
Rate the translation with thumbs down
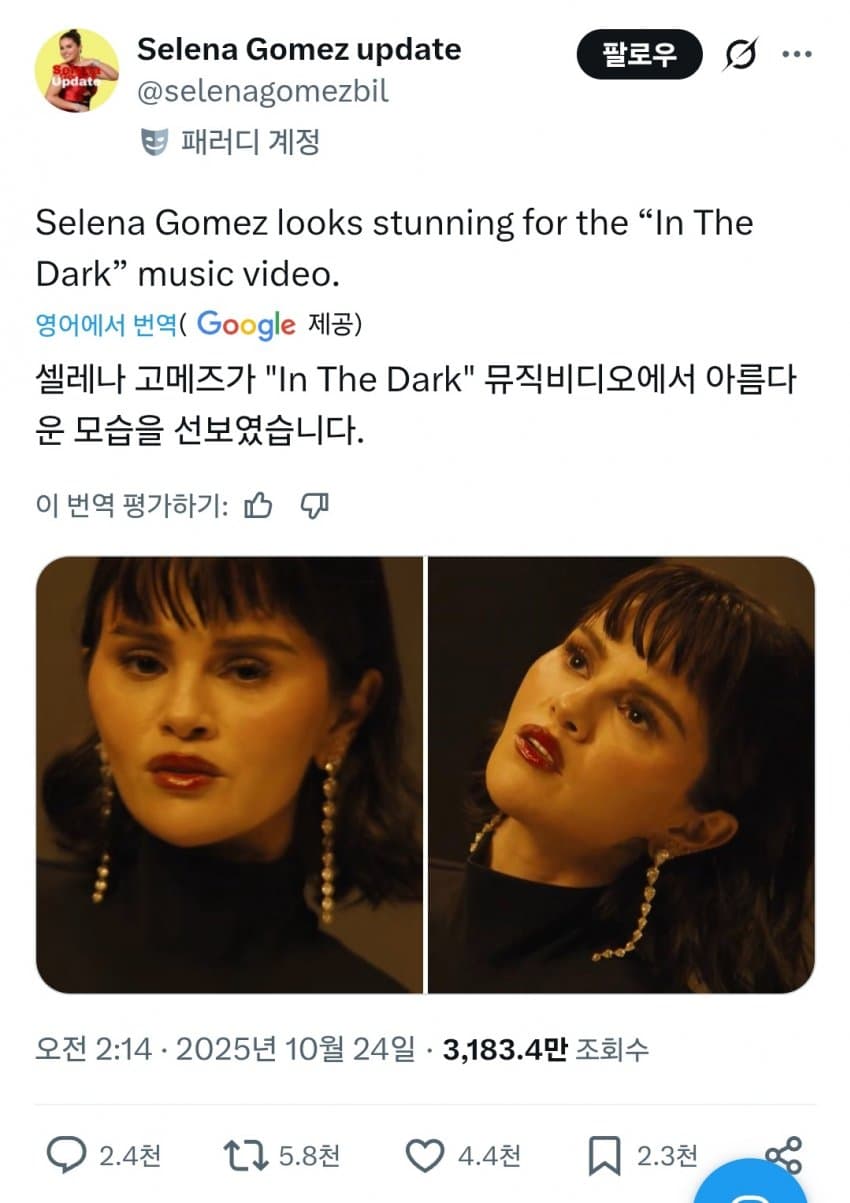[x=315, y=506]
